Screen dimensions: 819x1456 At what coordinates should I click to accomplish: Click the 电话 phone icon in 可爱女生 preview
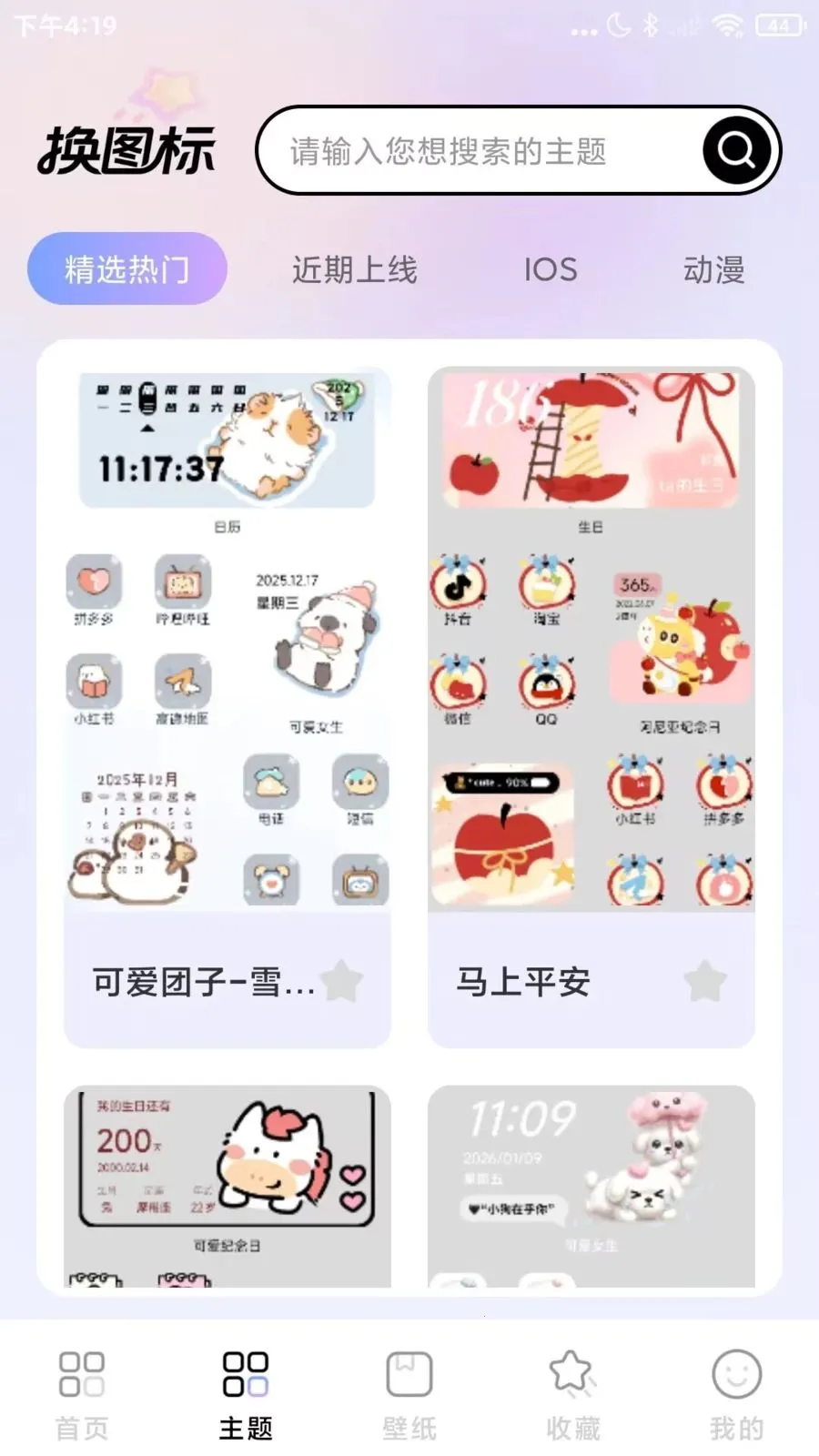click(269, 784)
